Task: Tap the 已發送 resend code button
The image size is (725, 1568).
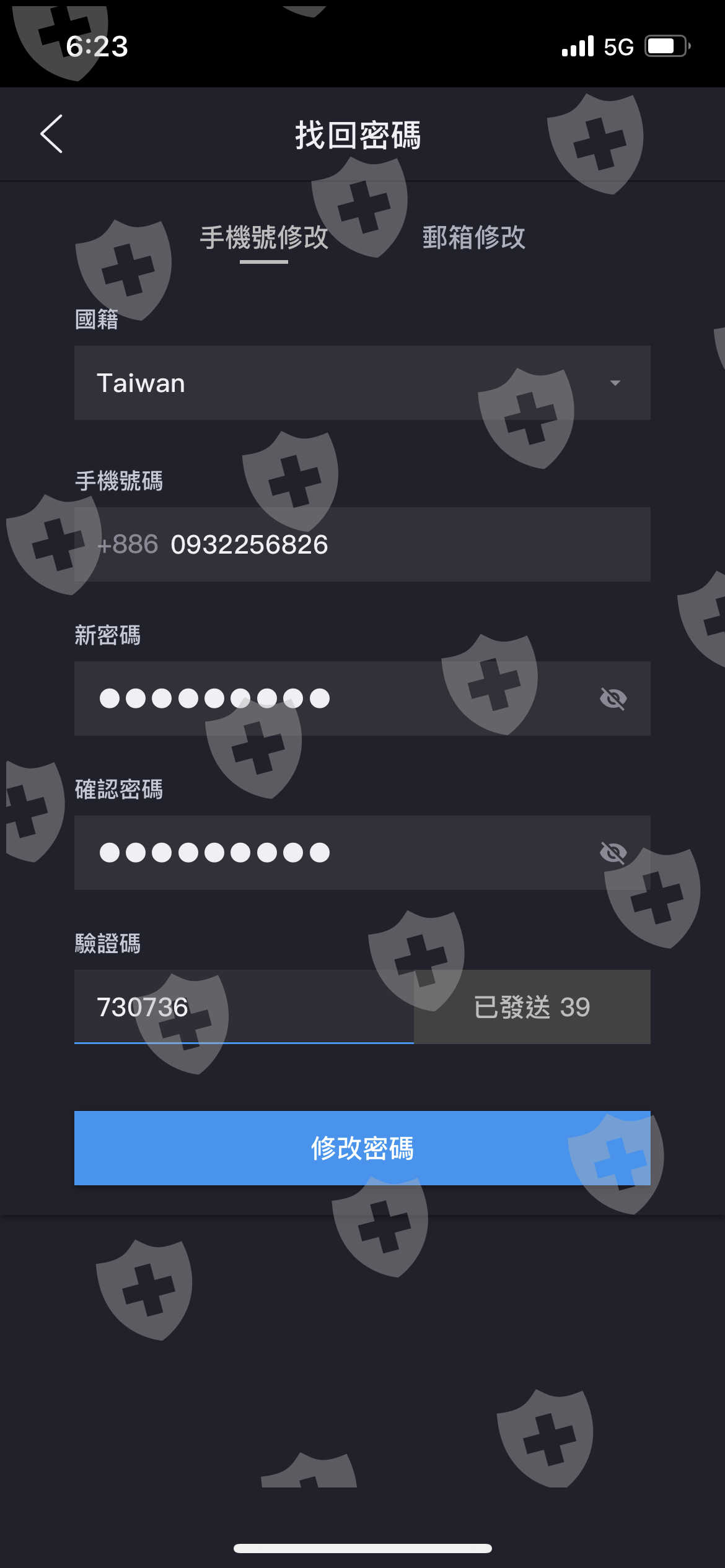Action: pyautogui.click(x=532, y=1007)
